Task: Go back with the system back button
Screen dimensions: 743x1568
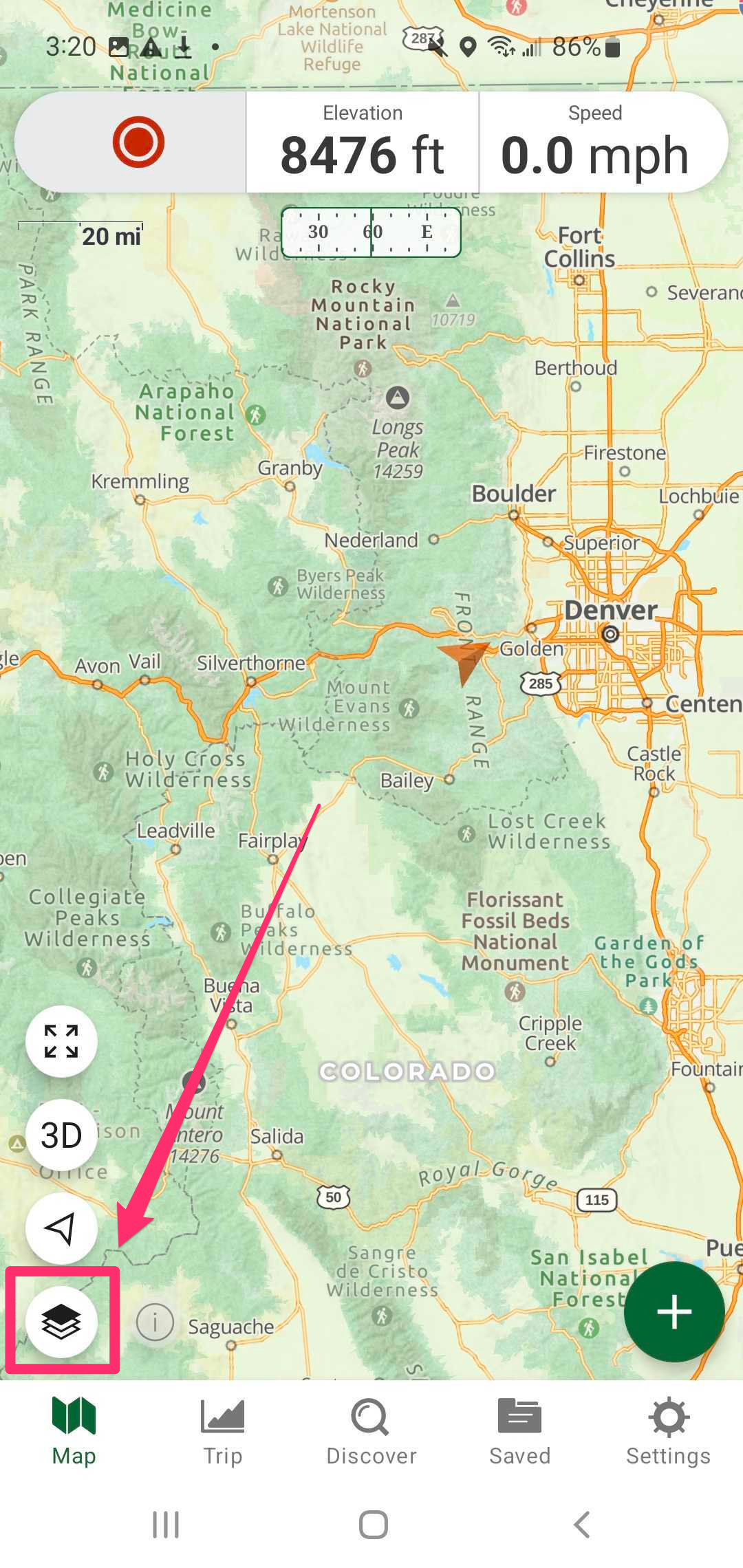Action: [x=581, y=1525]
